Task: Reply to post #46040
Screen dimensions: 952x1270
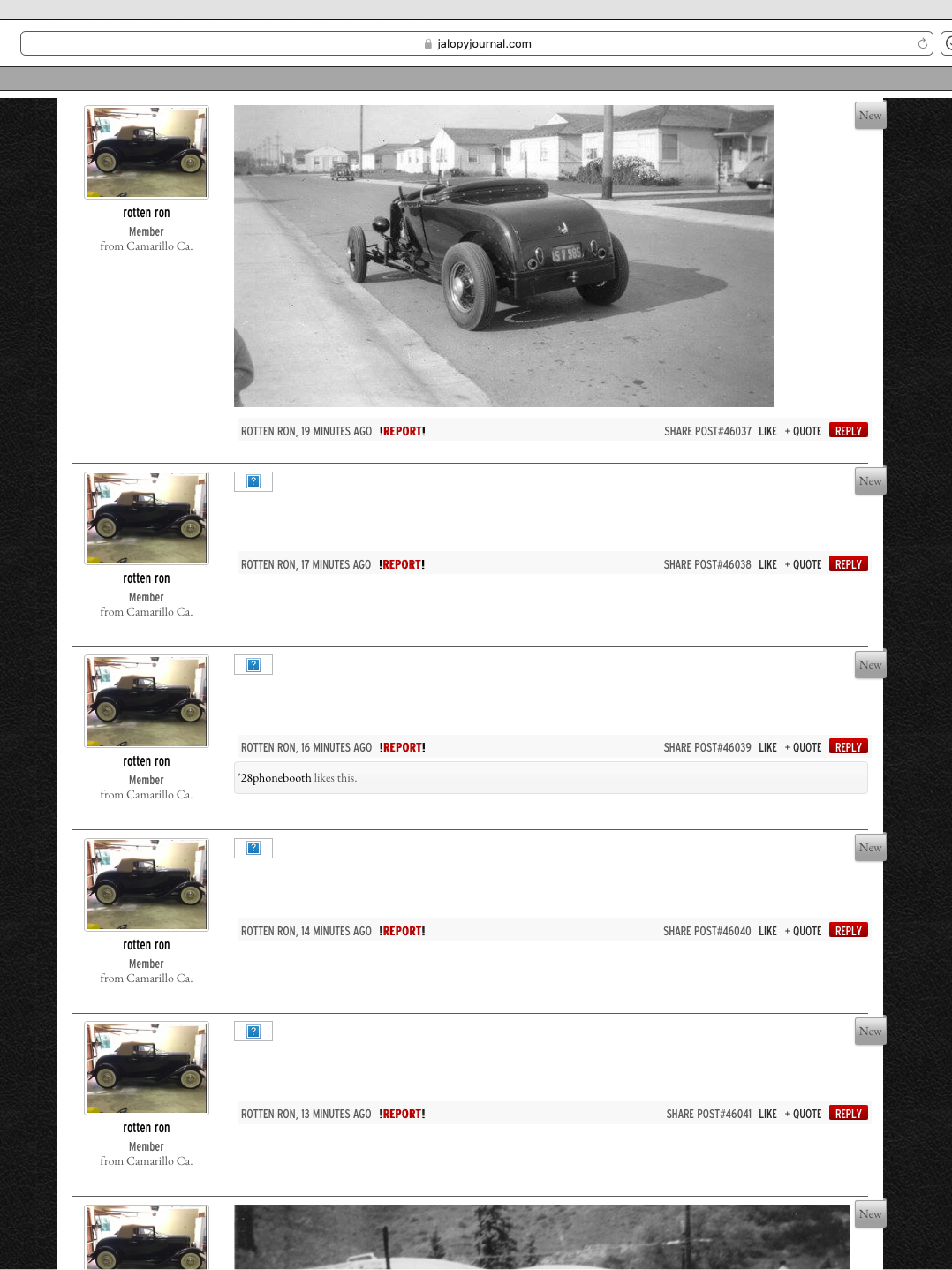Action: click(x=848, y=931)
